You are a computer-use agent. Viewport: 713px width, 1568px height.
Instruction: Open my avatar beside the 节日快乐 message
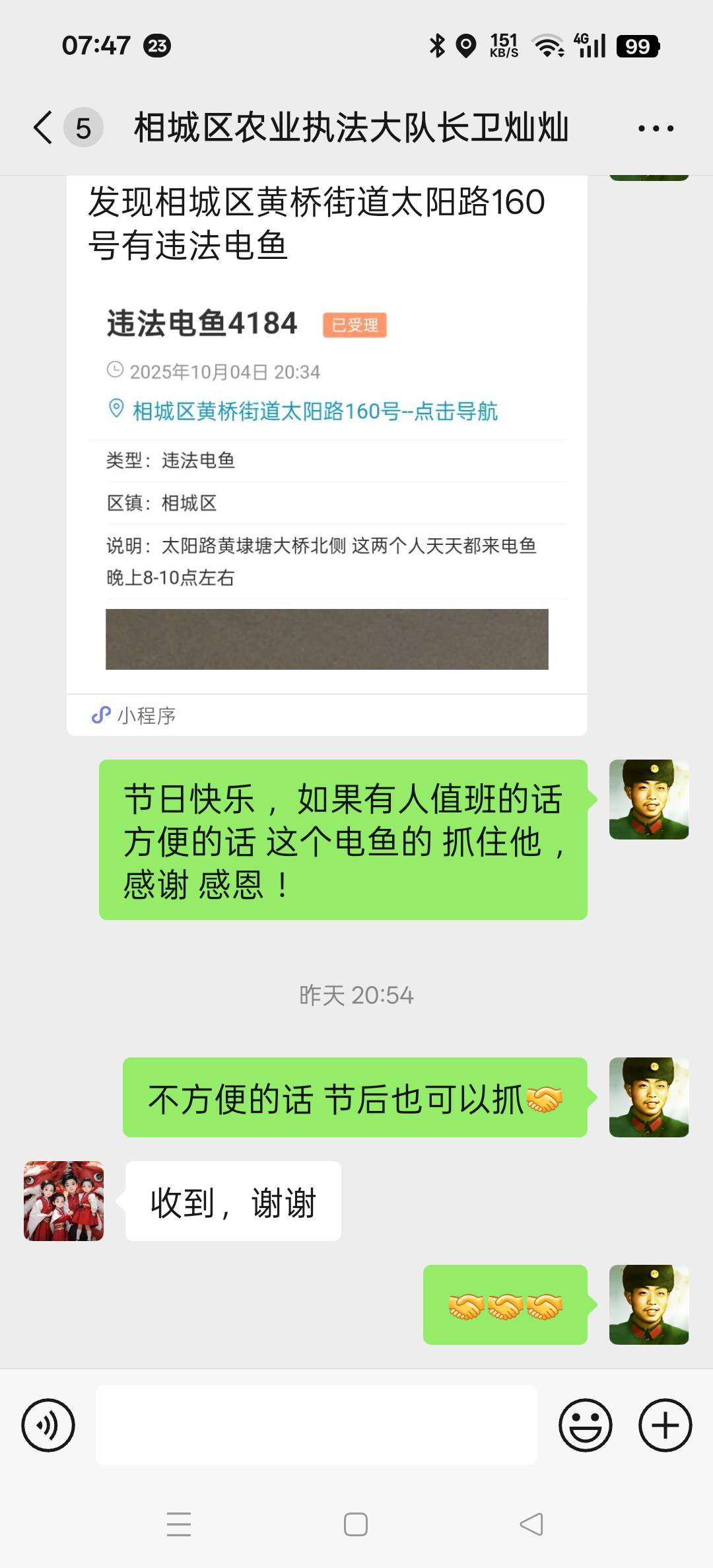point(648,799)
